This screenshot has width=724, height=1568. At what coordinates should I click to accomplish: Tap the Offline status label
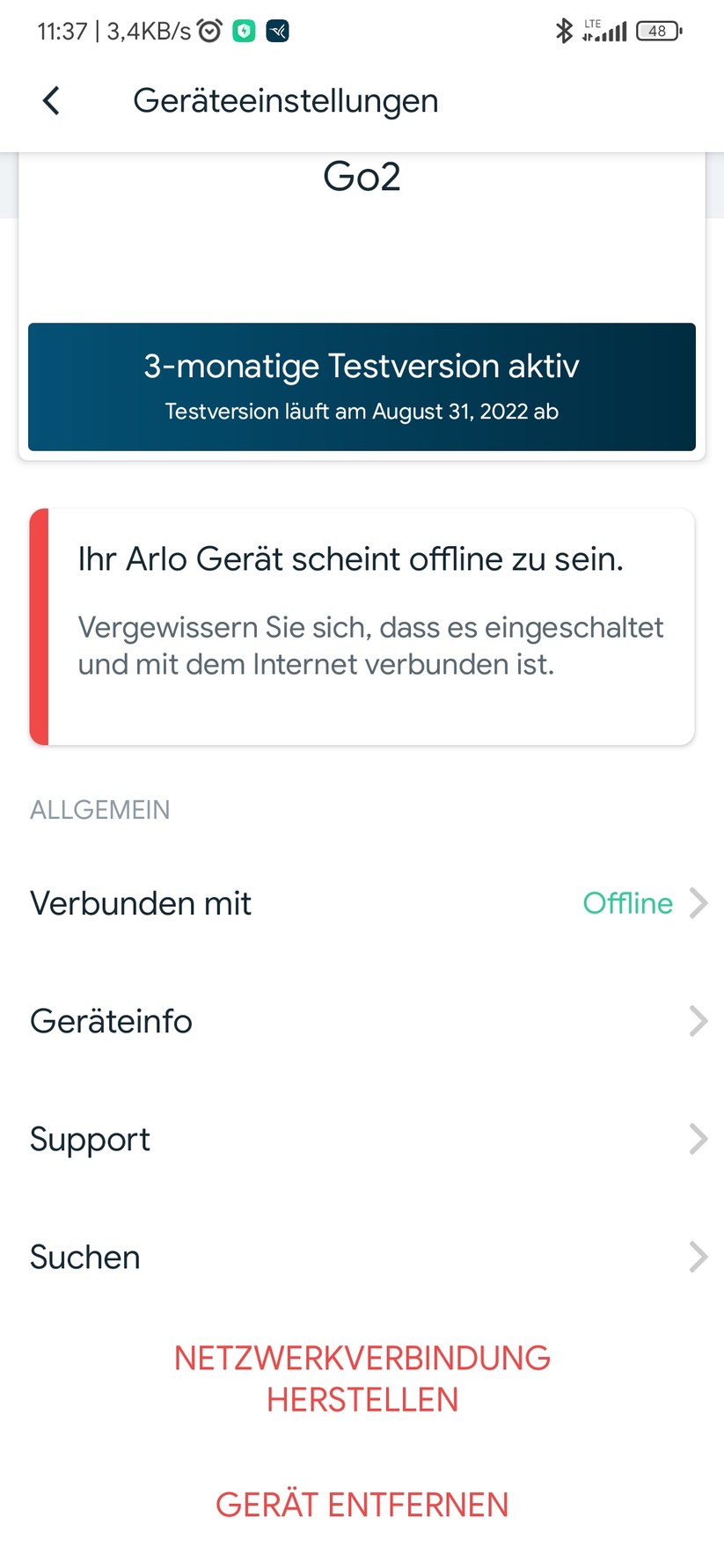(x=627, y=903)
